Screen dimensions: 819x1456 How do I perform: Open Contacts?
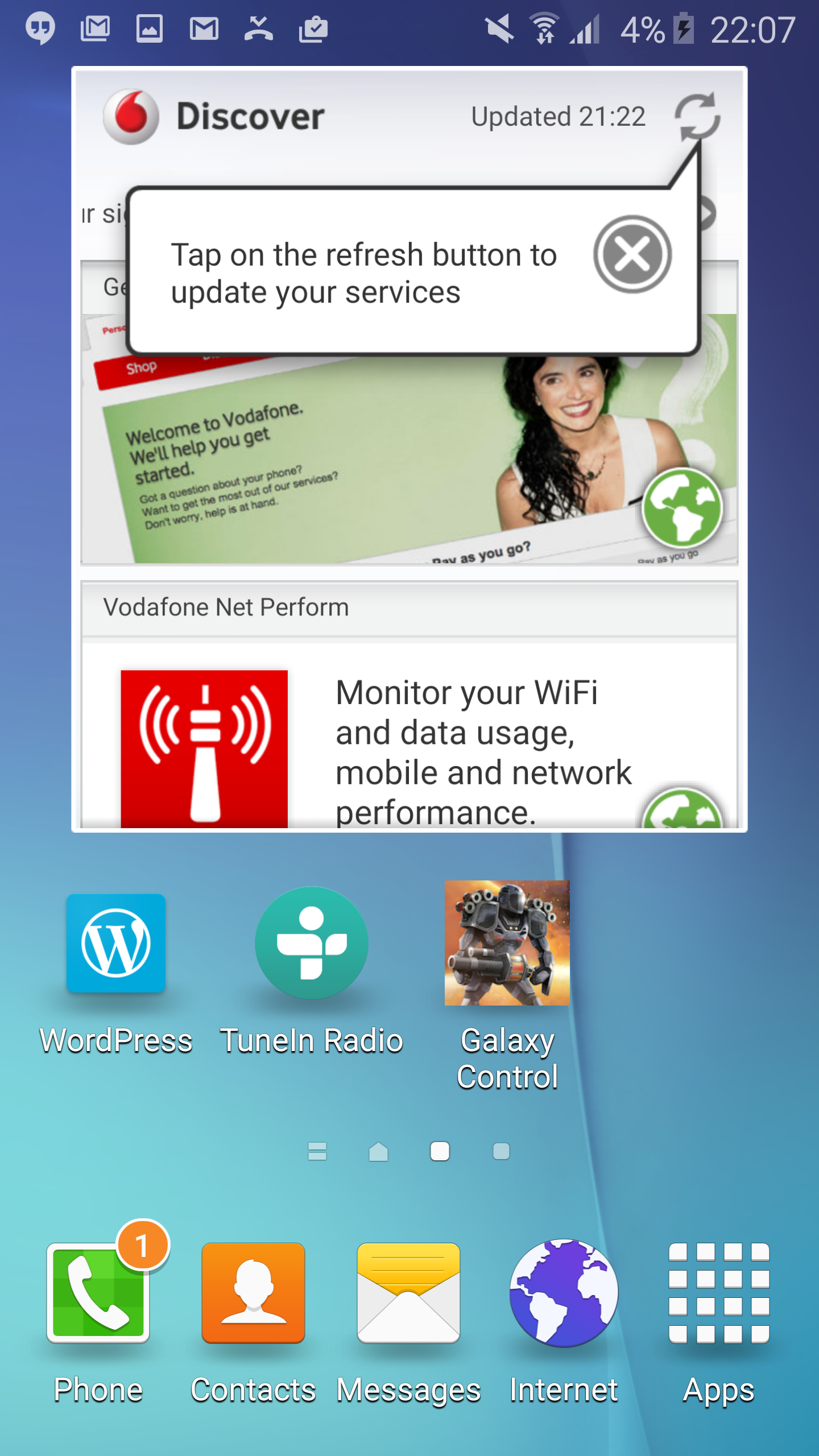pyautogui.click(x=253, y=1321)
